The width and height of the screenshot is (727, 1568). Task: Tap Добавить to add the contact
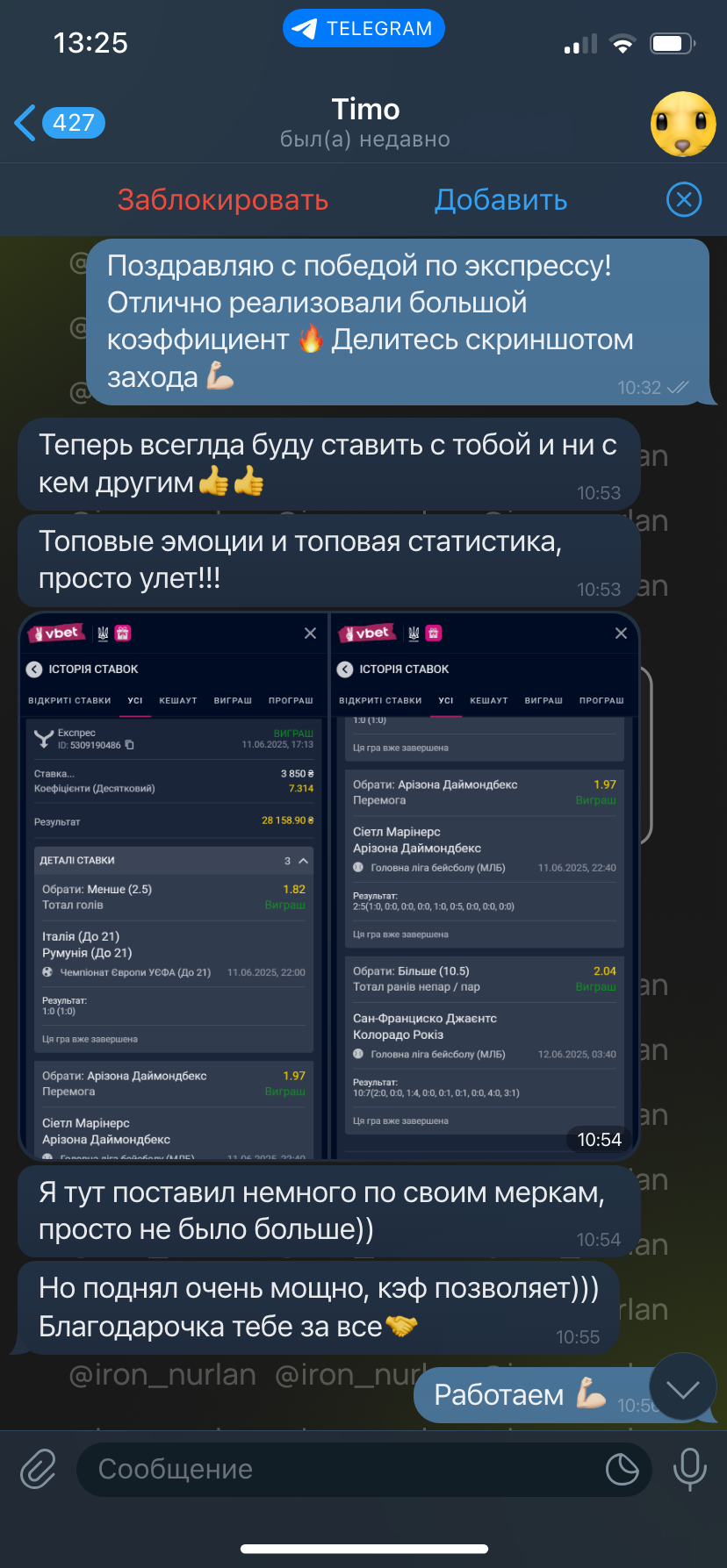click(501, 200)
